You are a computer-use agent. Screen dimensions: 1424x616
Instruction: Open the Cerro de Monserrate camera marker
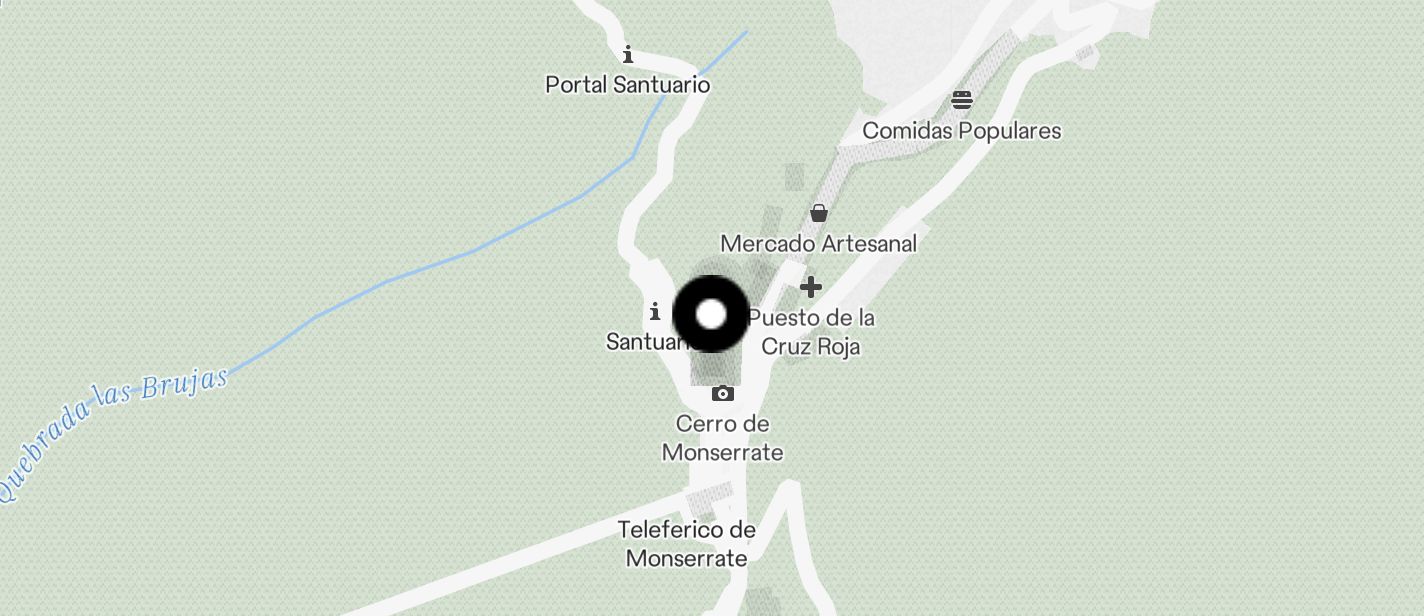click(x=723, y=394)
